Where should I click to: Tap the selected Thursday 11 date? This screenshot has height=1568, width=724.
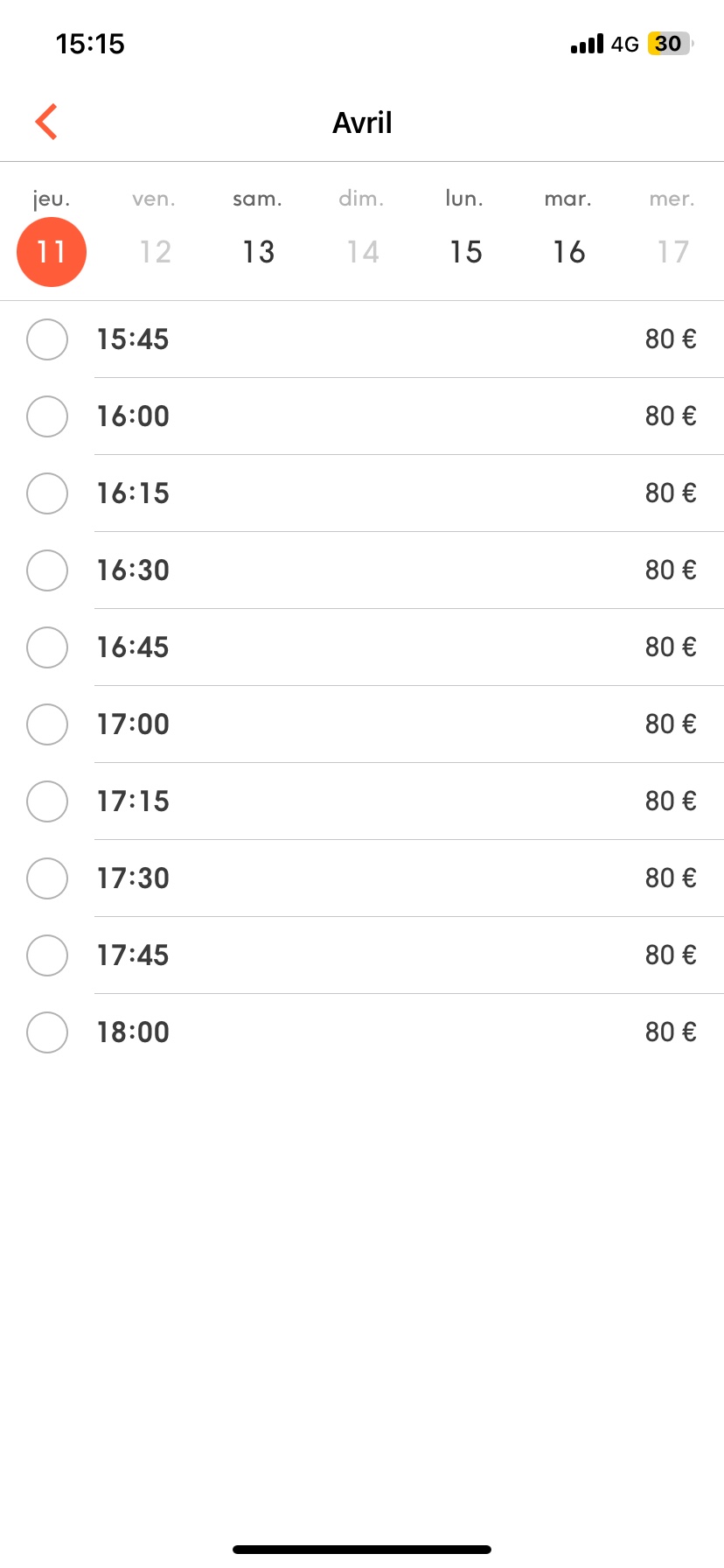tap(52, 252)
